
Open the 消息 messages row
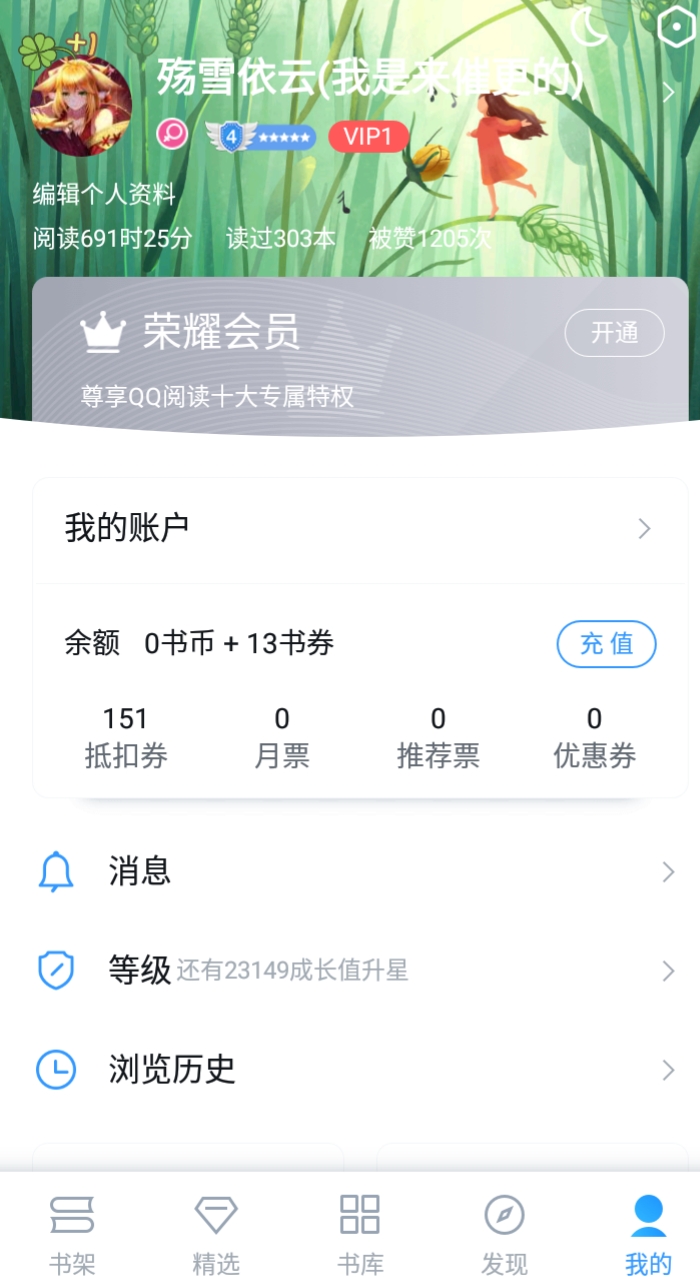360,872
